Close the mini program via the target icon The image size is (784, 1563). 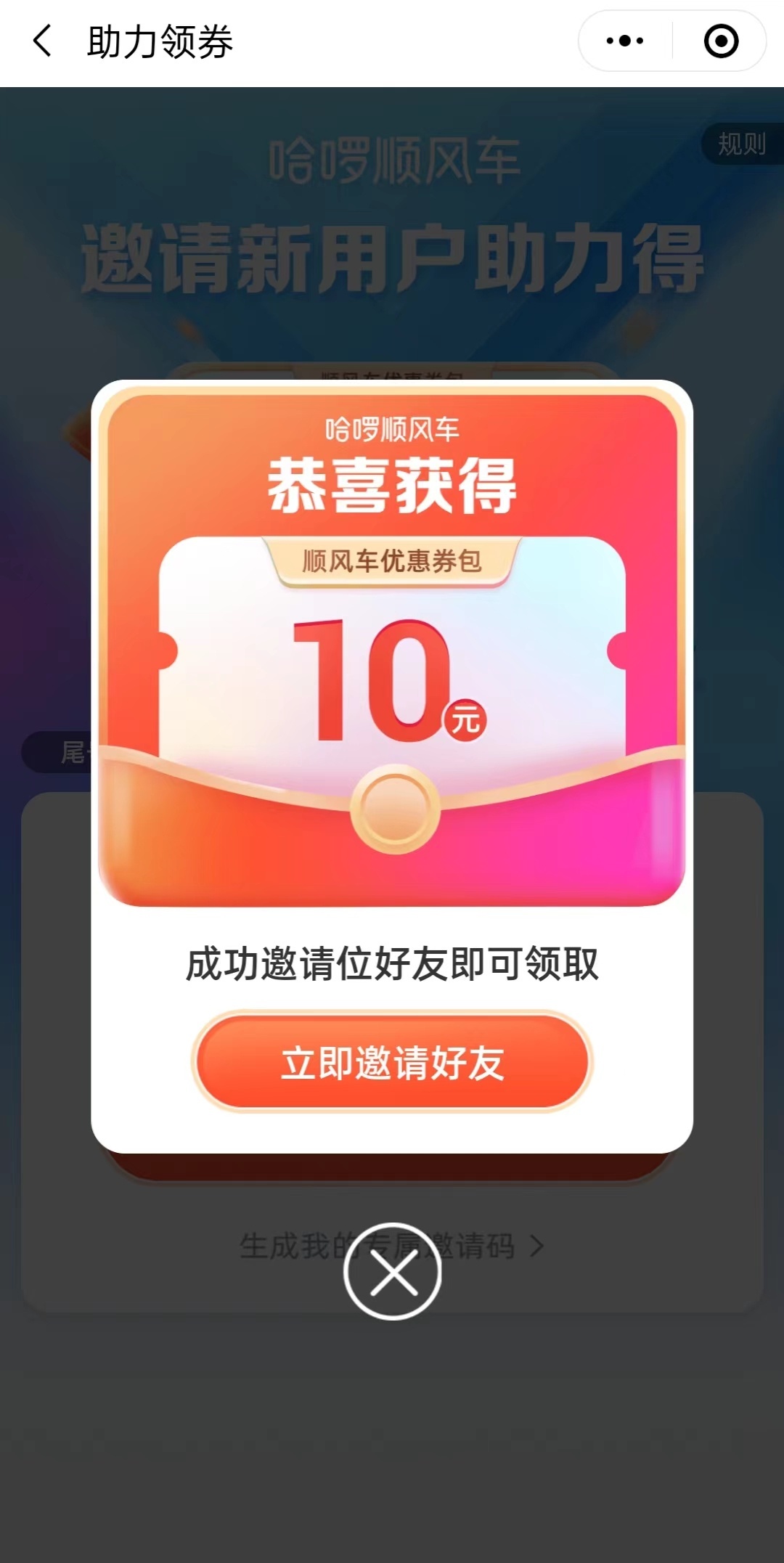(721, 41)
